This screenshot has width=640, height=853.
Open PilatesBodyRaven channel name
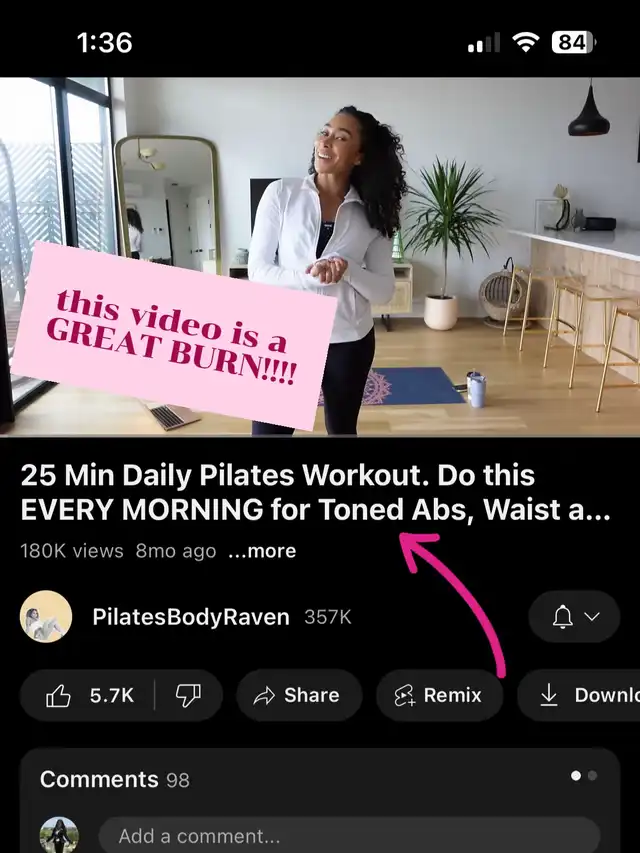pyautogui.click(x=192, y=617)
